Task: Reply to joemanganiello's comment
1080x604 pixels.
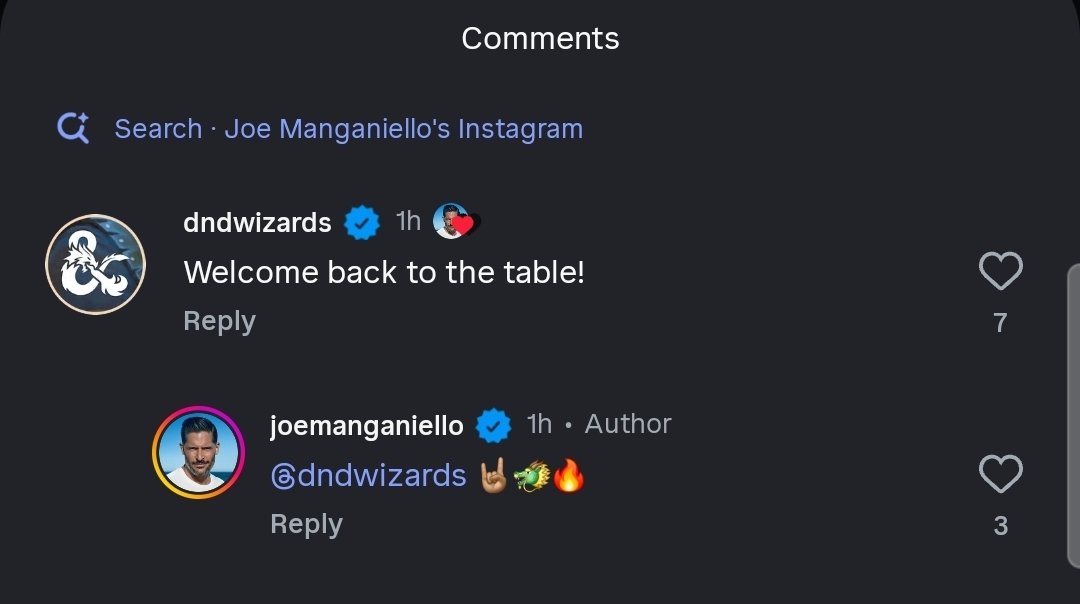Action: [306, 524]
